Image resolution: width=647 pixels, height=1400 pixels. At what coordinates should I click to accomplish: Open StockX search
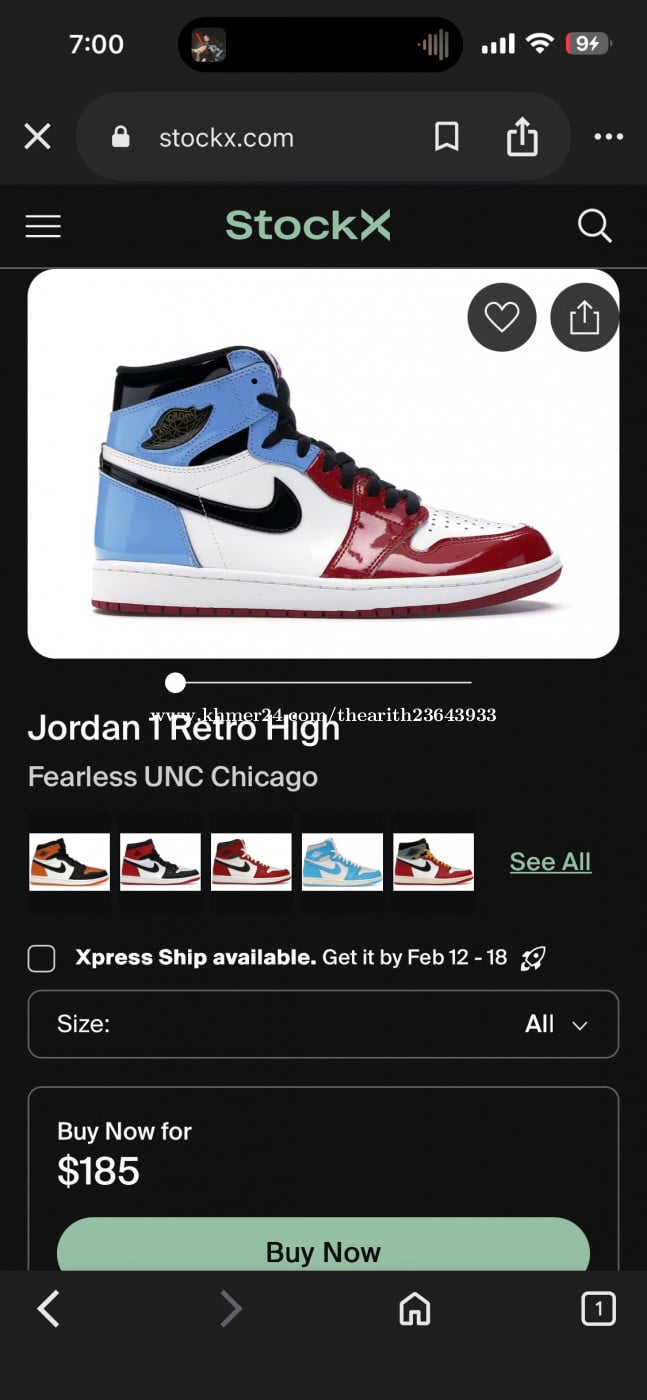point(594,226)
